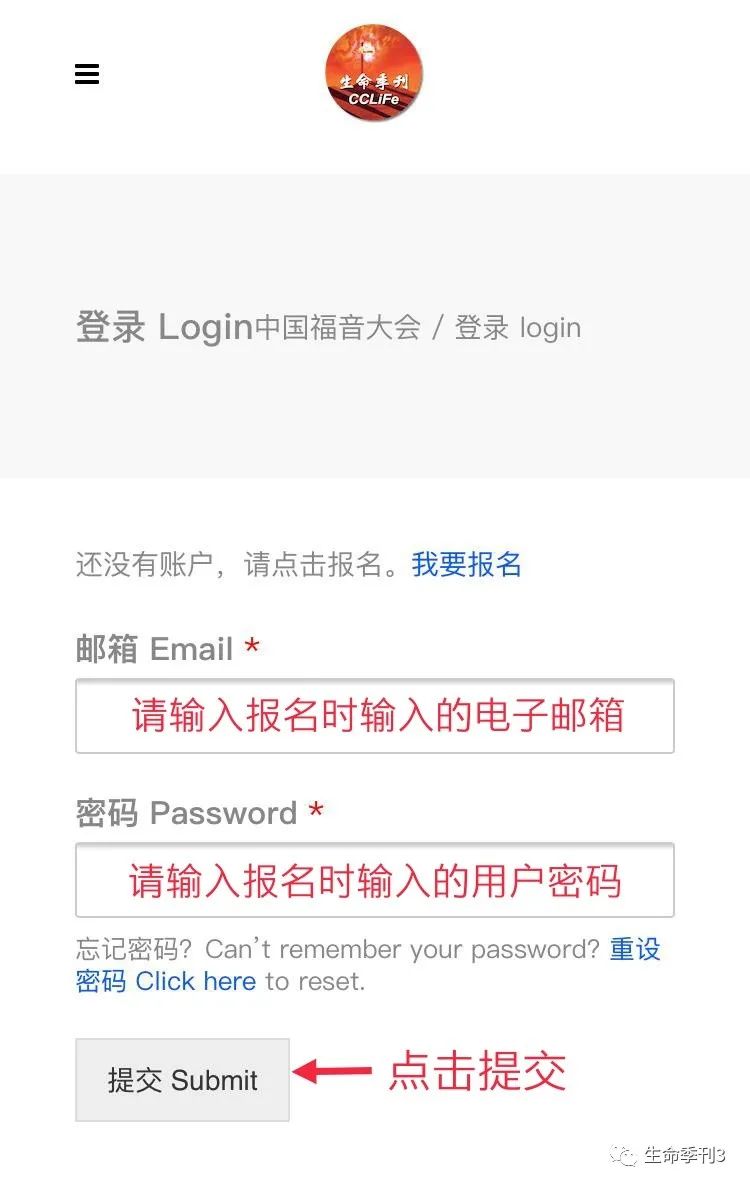Tap the 提交 Submit button
Screen dimensions: 750x1188
[x=182, y=1080]
